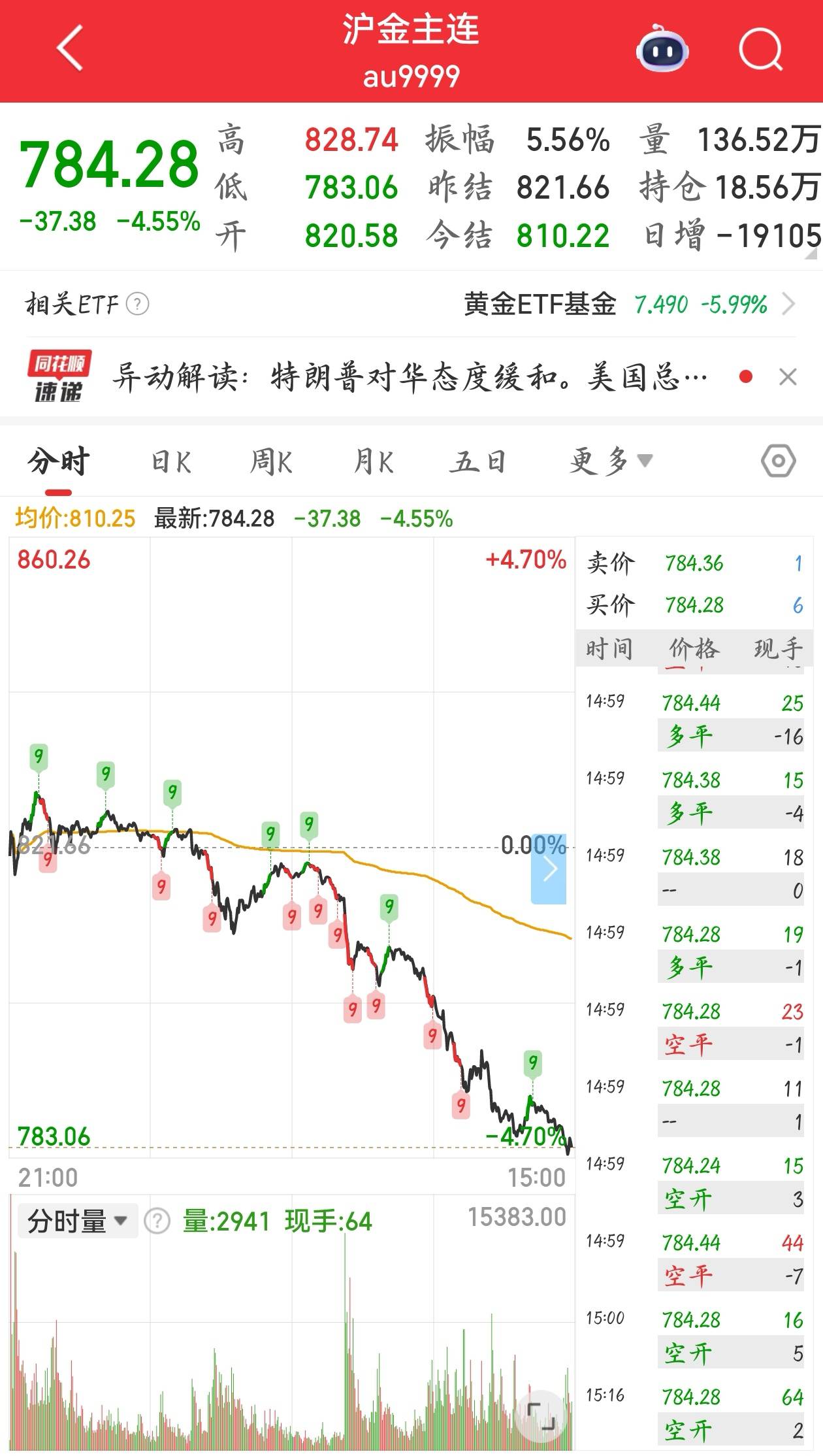Tap the blue arrow on the chart

(x=549, y=869)
